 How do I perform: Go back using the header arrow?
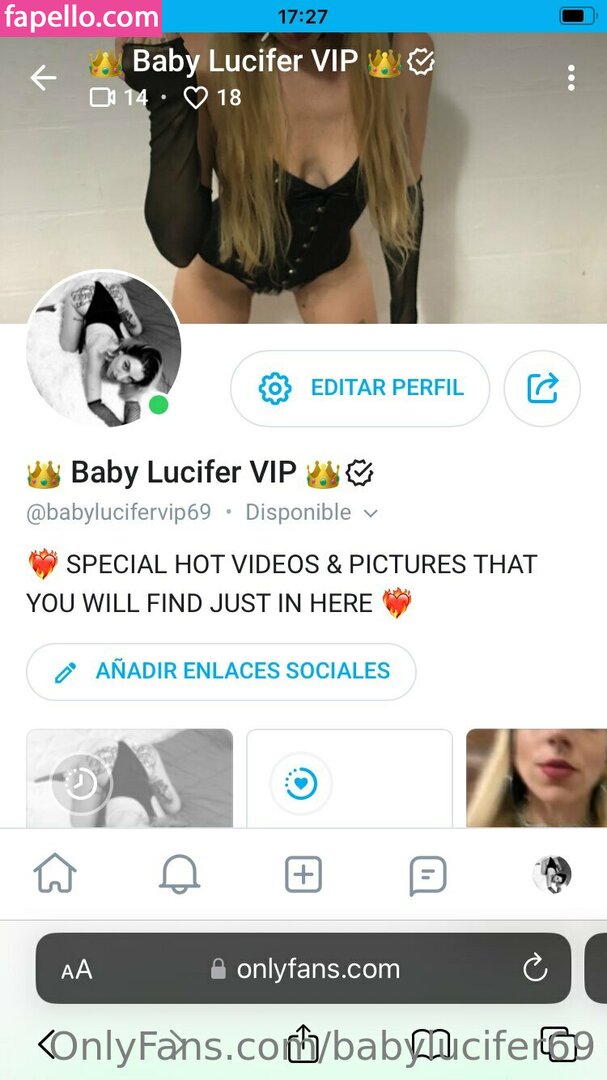coord(43,78)
